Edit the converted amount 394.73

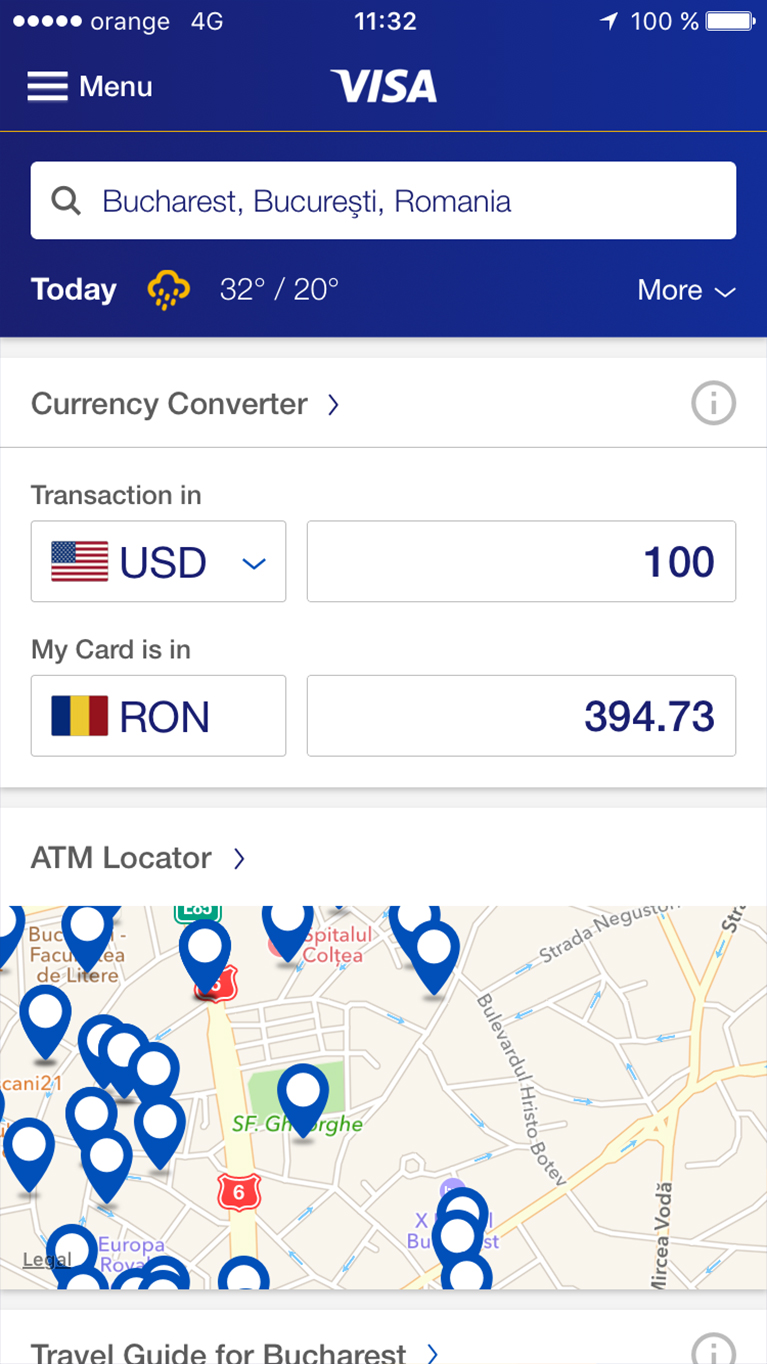521,716
